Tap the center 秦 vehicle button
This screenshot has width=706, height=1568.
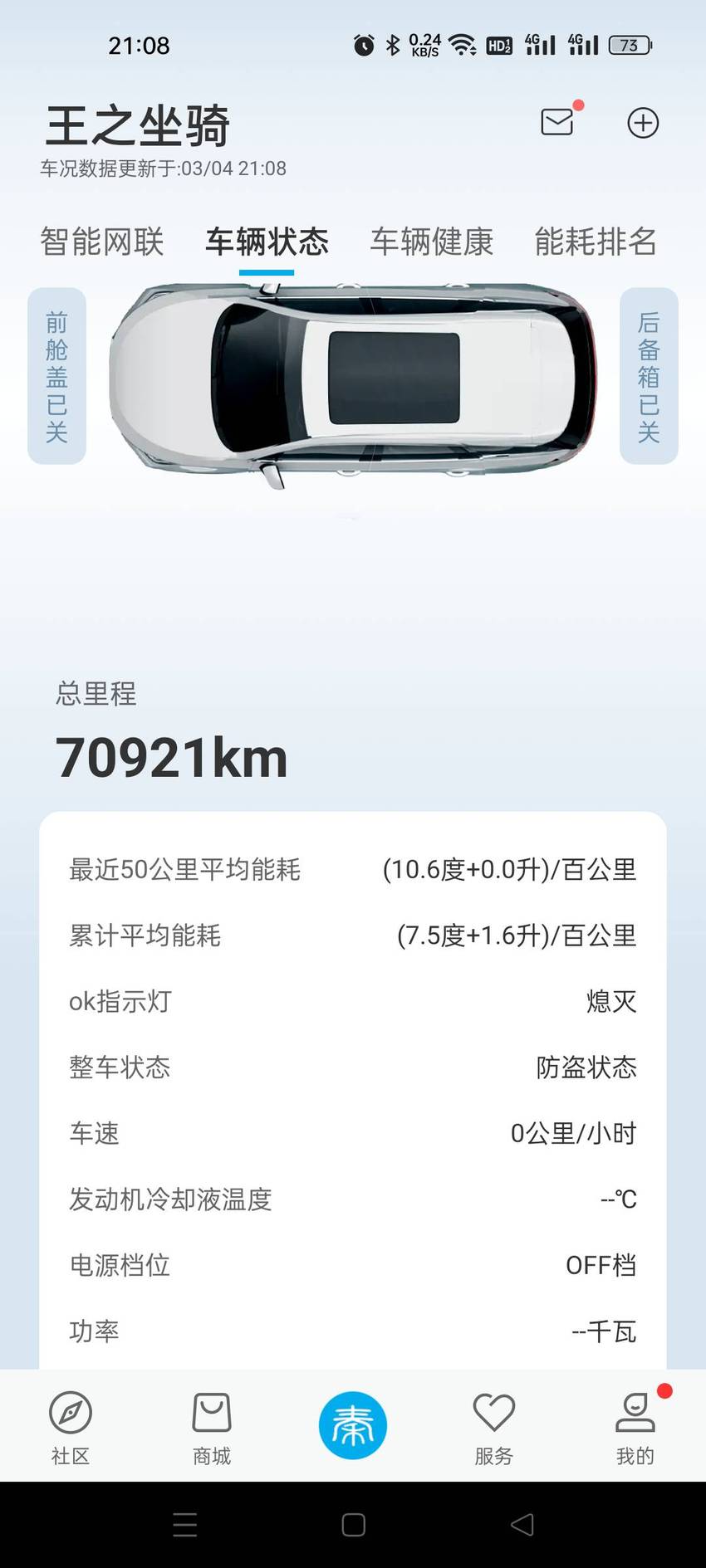click(x=353, y=1425)
